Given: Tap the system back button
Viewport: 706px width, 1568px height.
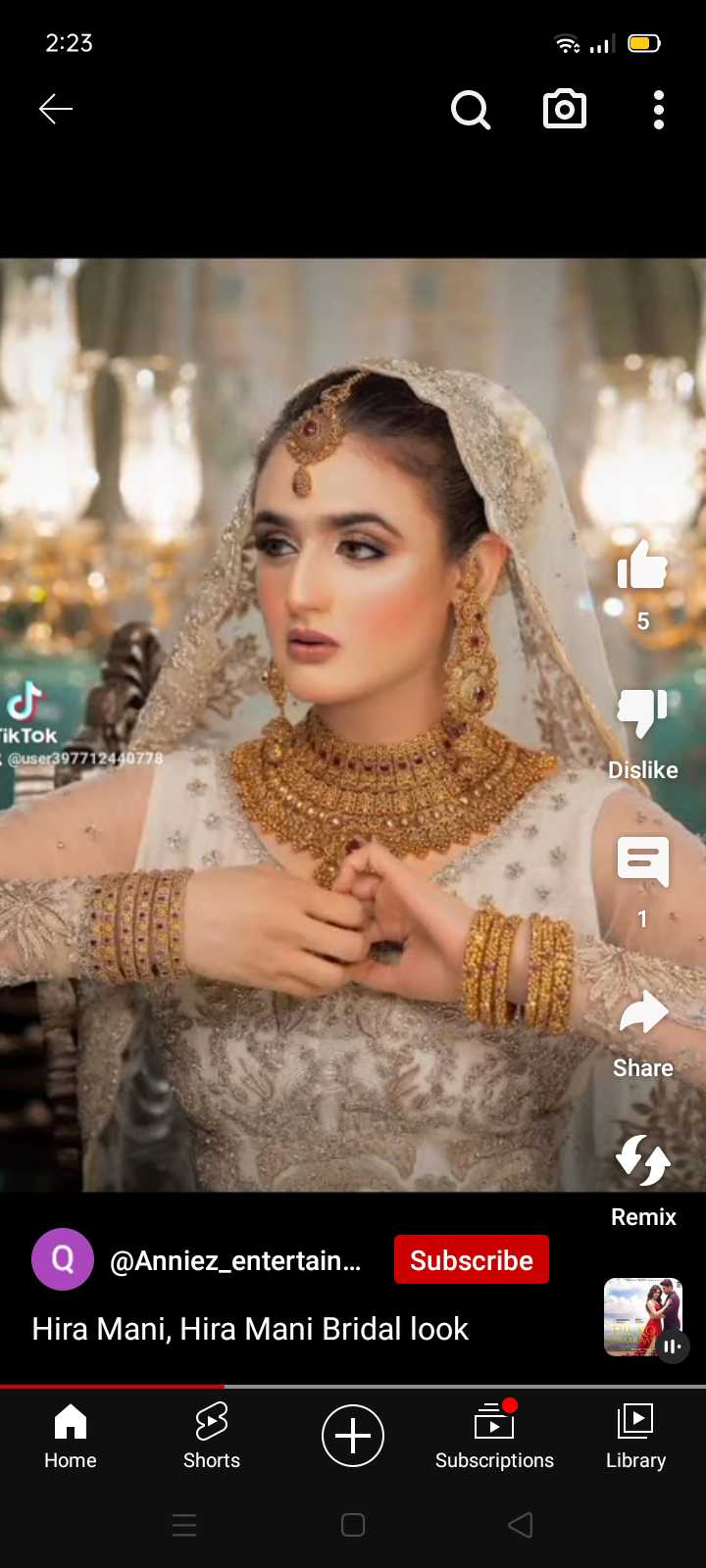Looking at the screenshot, I should pos(521,1525).
